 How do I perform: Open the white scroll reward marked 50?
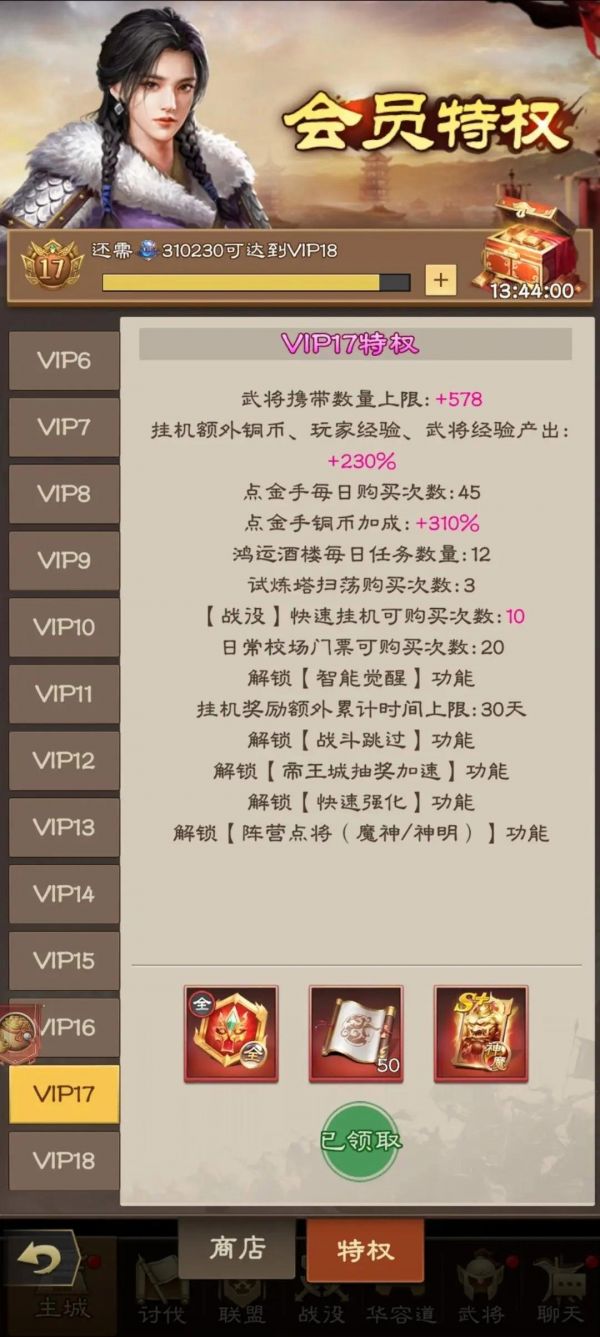coord(356,1033)
